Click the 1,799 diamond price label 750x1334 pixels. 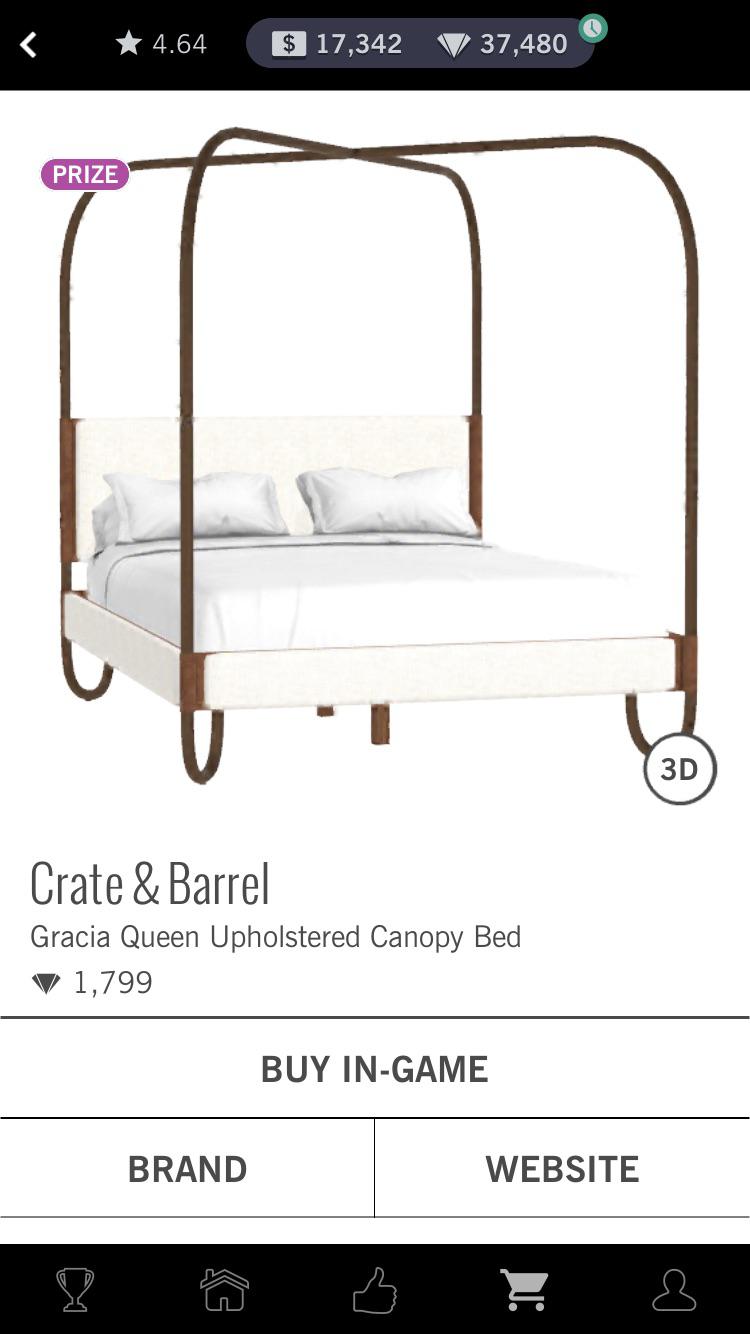pyautogui.click(x=93, y=981)
